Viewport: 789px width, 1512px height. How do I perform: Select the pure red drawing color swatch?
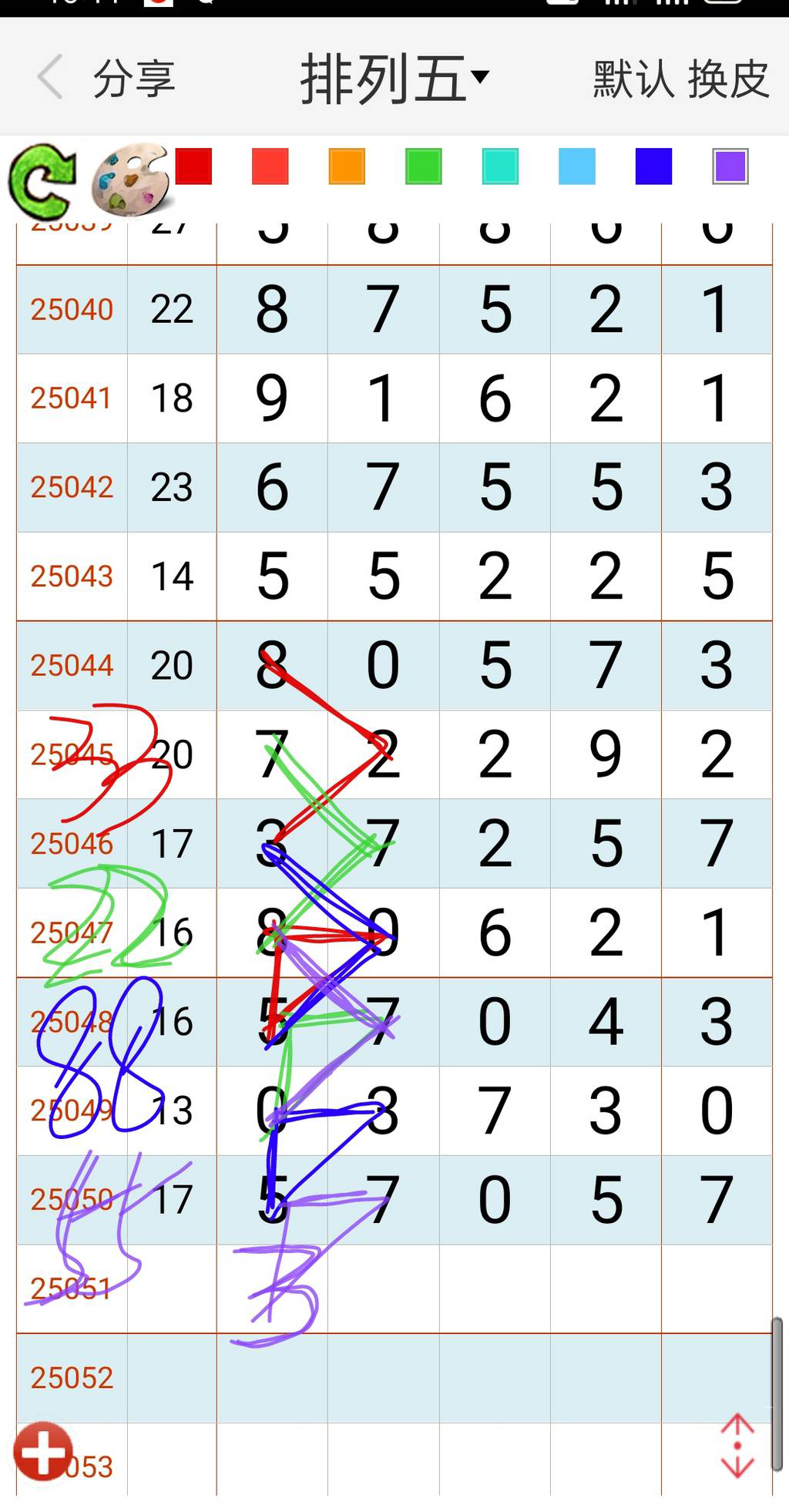(194, 166)
